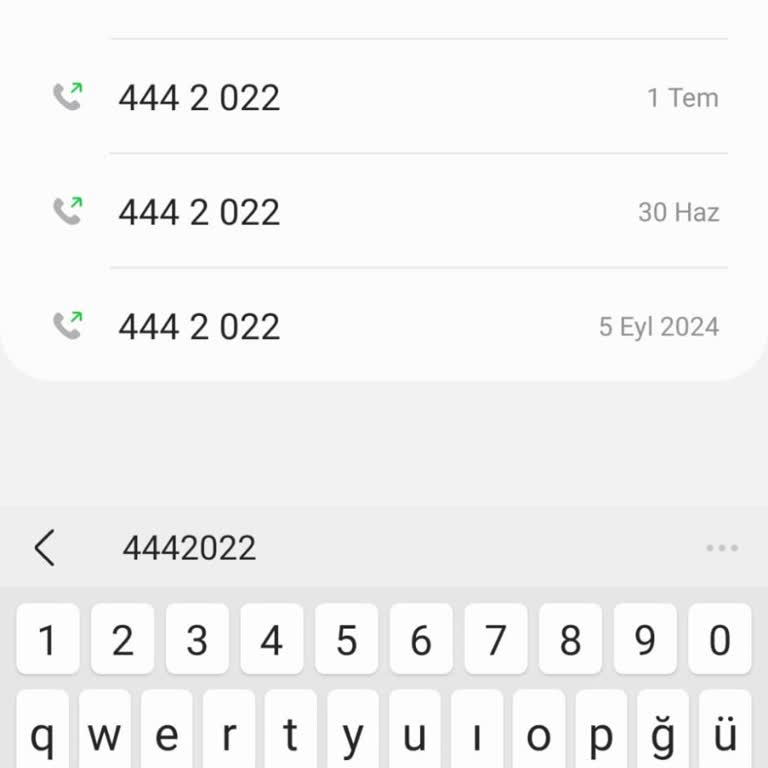Go back using the keyboard toolbar arrow
The width and height of the screenshot is (768, 768).
(x=44, y=548)
